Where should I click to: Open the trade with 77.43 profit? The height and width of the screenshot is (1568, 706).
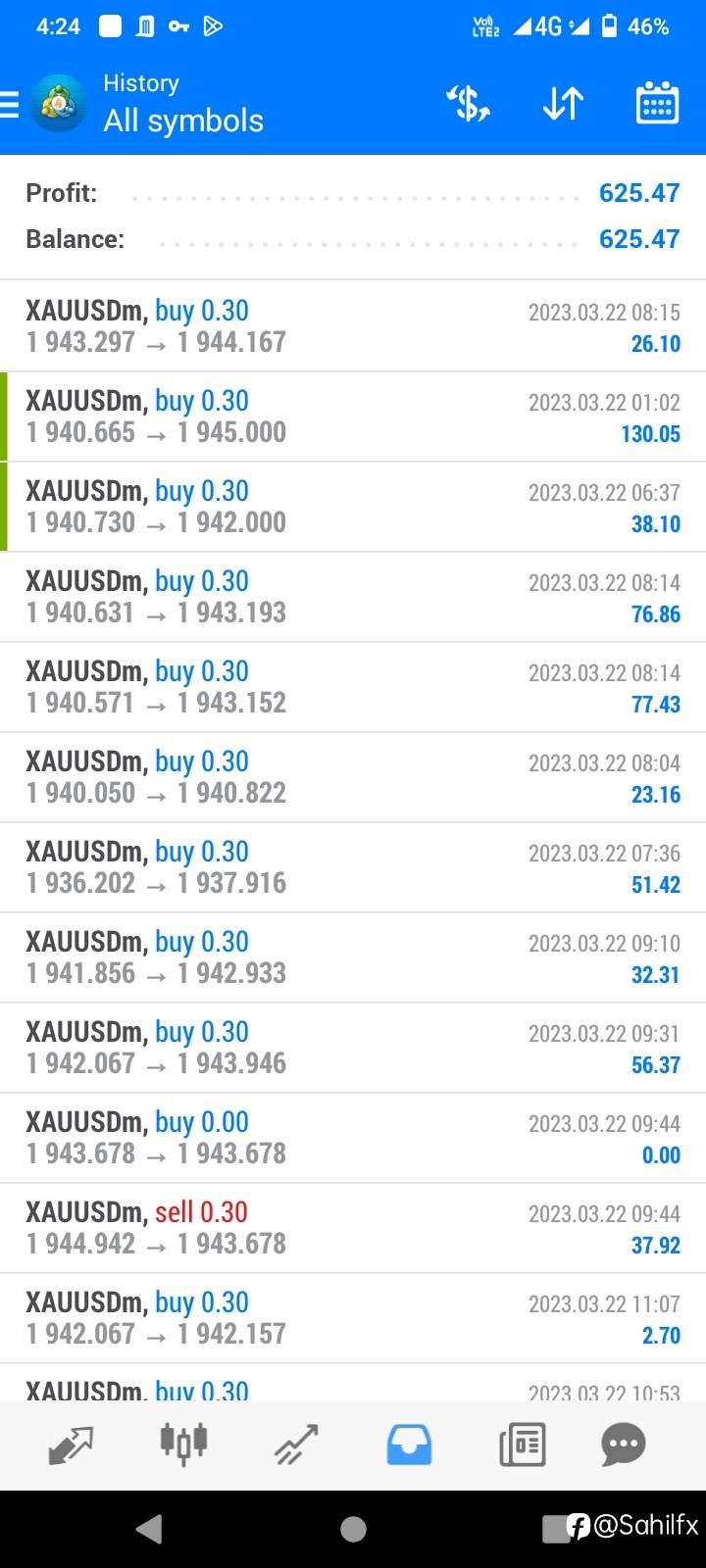pyautogui.click(x=353, y=687)
